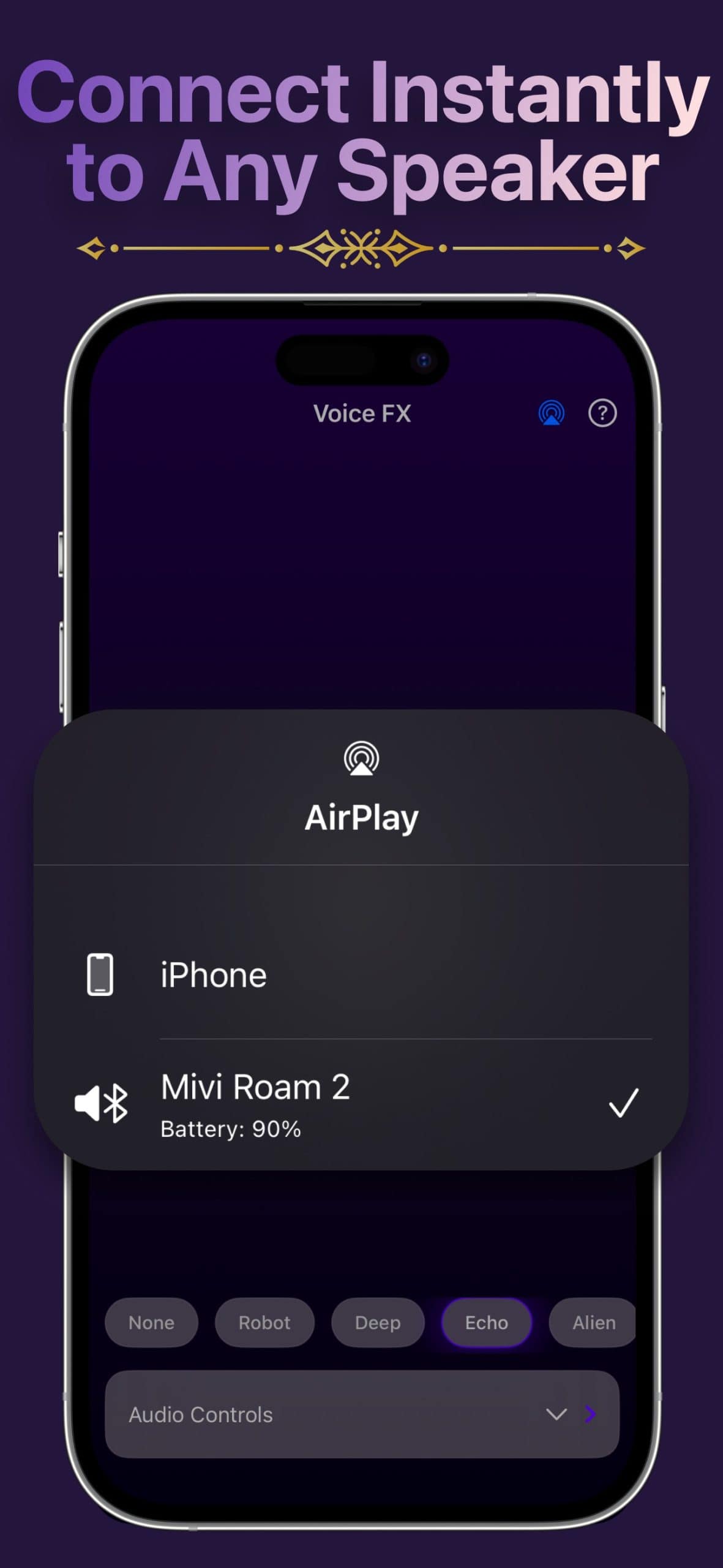Open AirPlay picker via blue toolbar icon

pos(550,413)
